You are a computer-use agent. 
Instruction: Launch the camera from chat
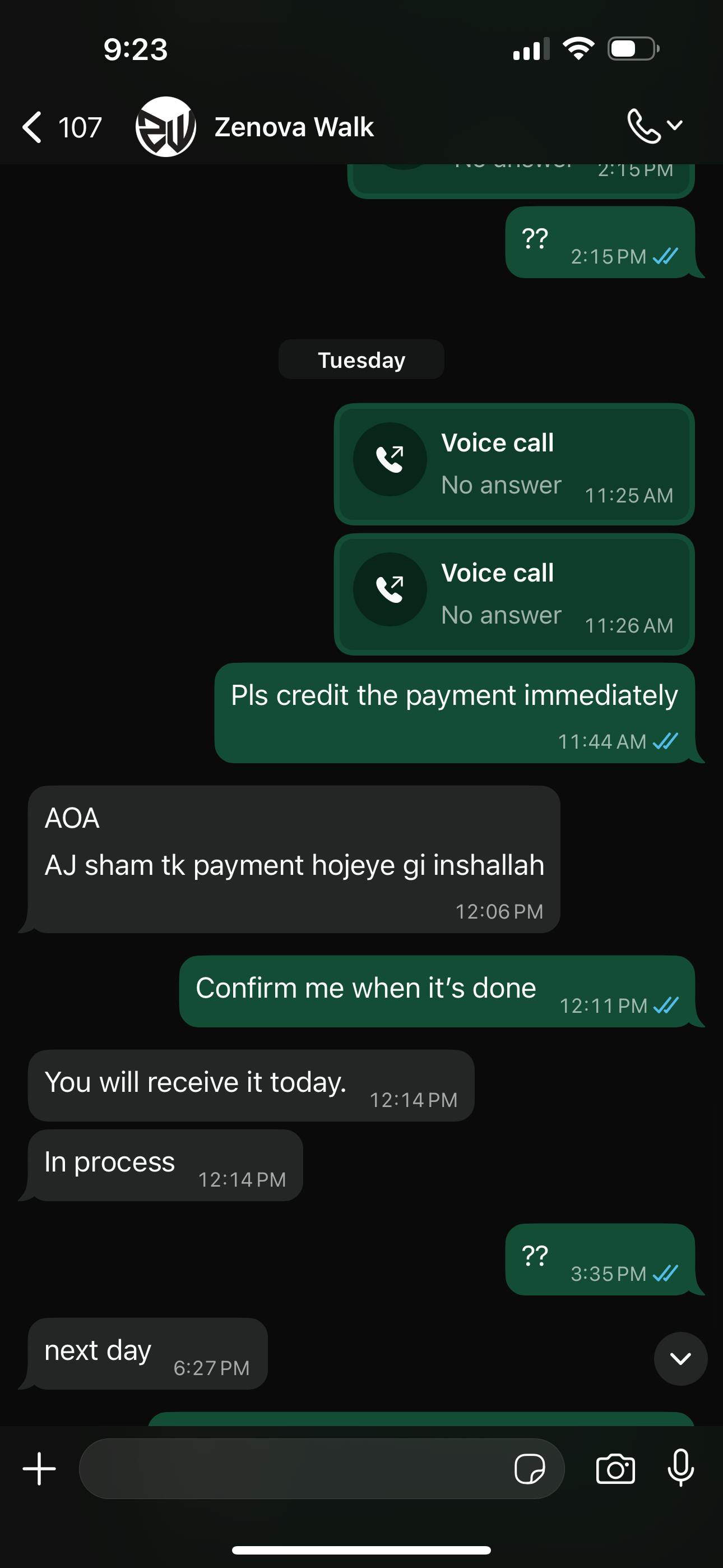(x=615, y=1469)
